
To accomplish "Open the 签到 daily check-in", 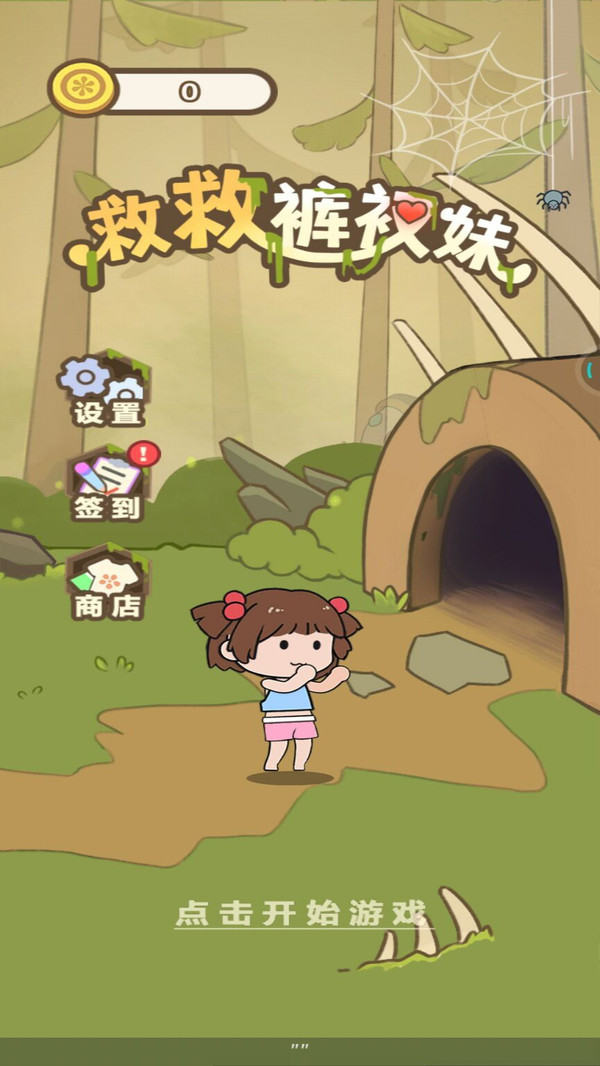I will click(x=107, y=486).
